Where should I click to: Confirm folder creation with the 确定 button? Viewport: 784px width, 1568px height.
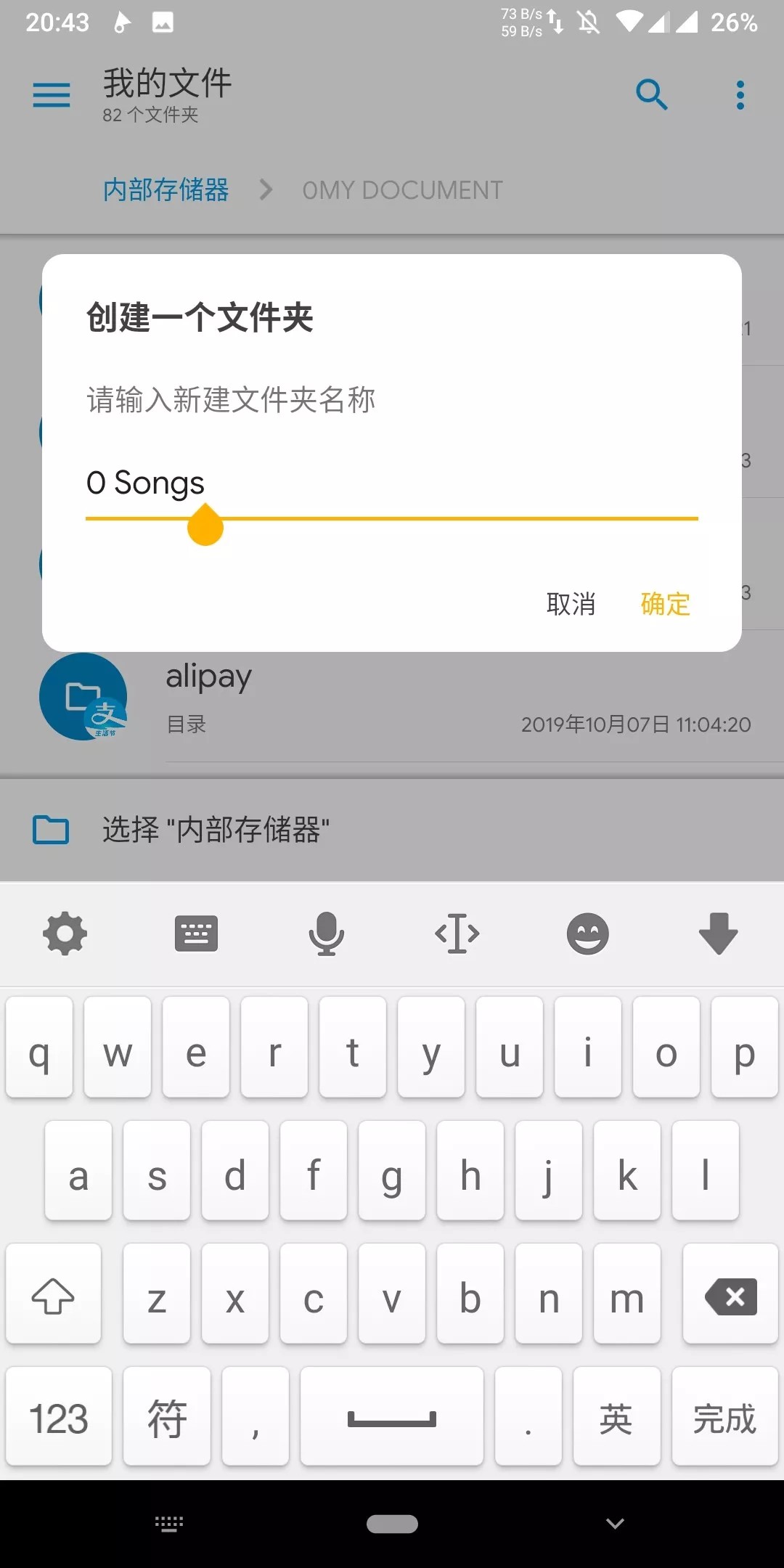(665, 604)
